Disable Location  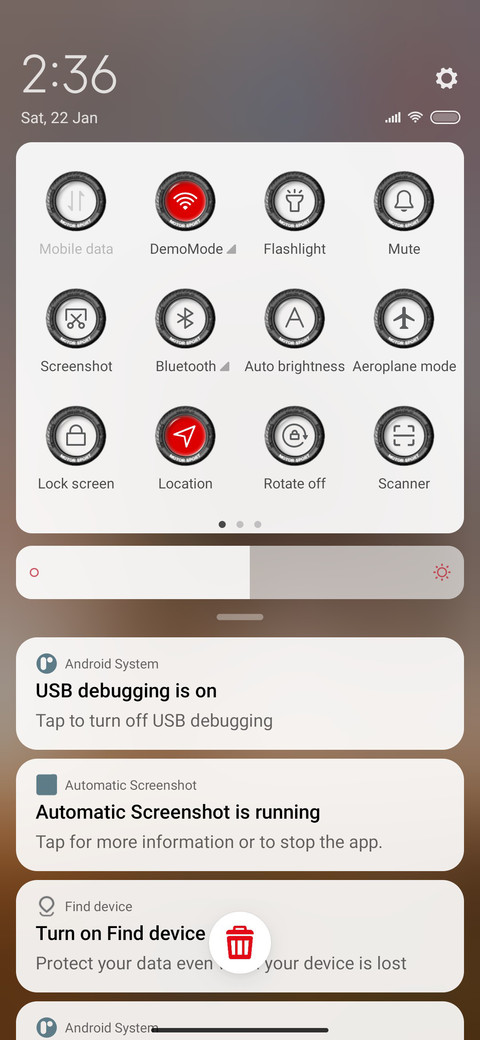click(185, 436)
